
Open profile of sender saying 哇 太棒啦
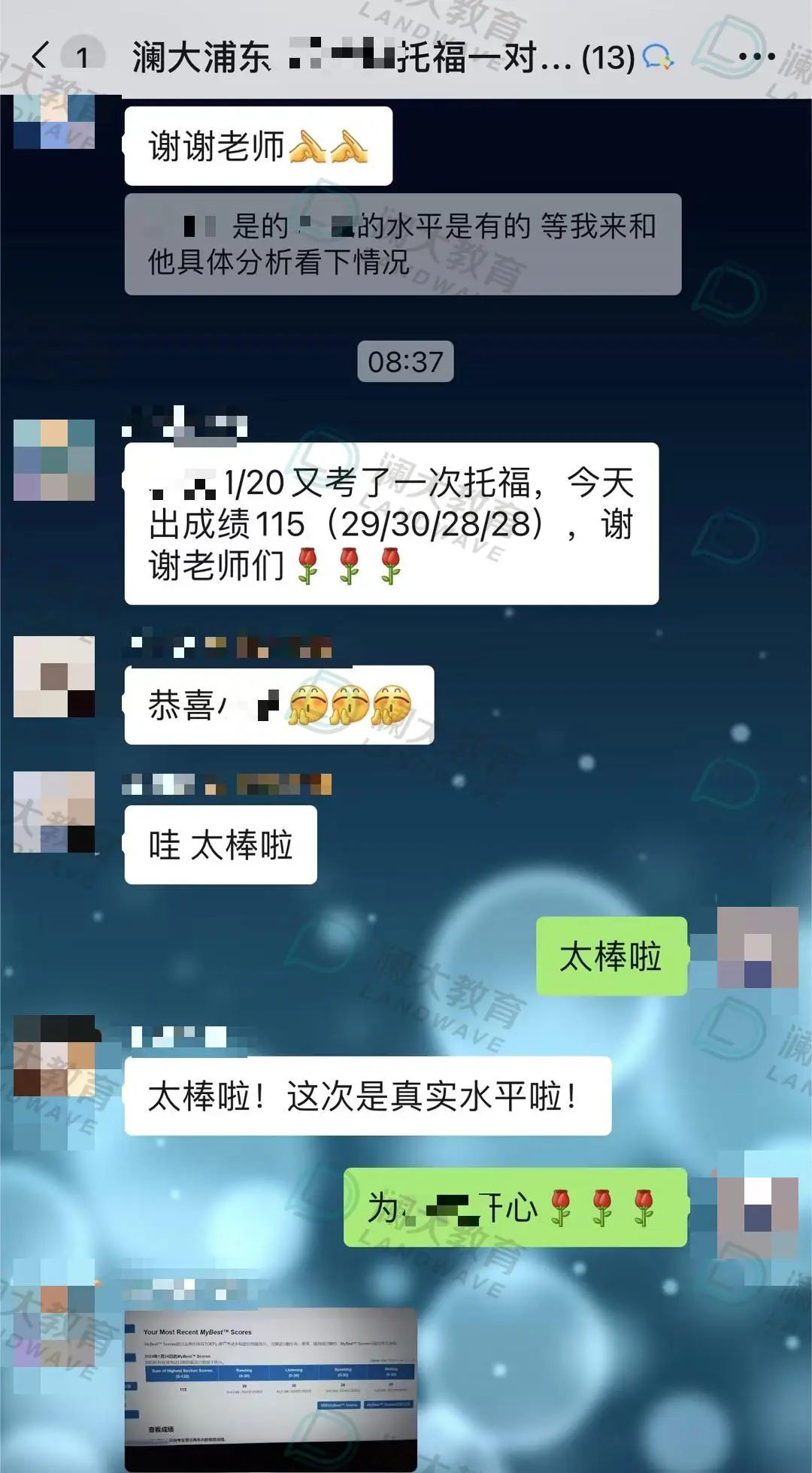[x=54, y=812]
